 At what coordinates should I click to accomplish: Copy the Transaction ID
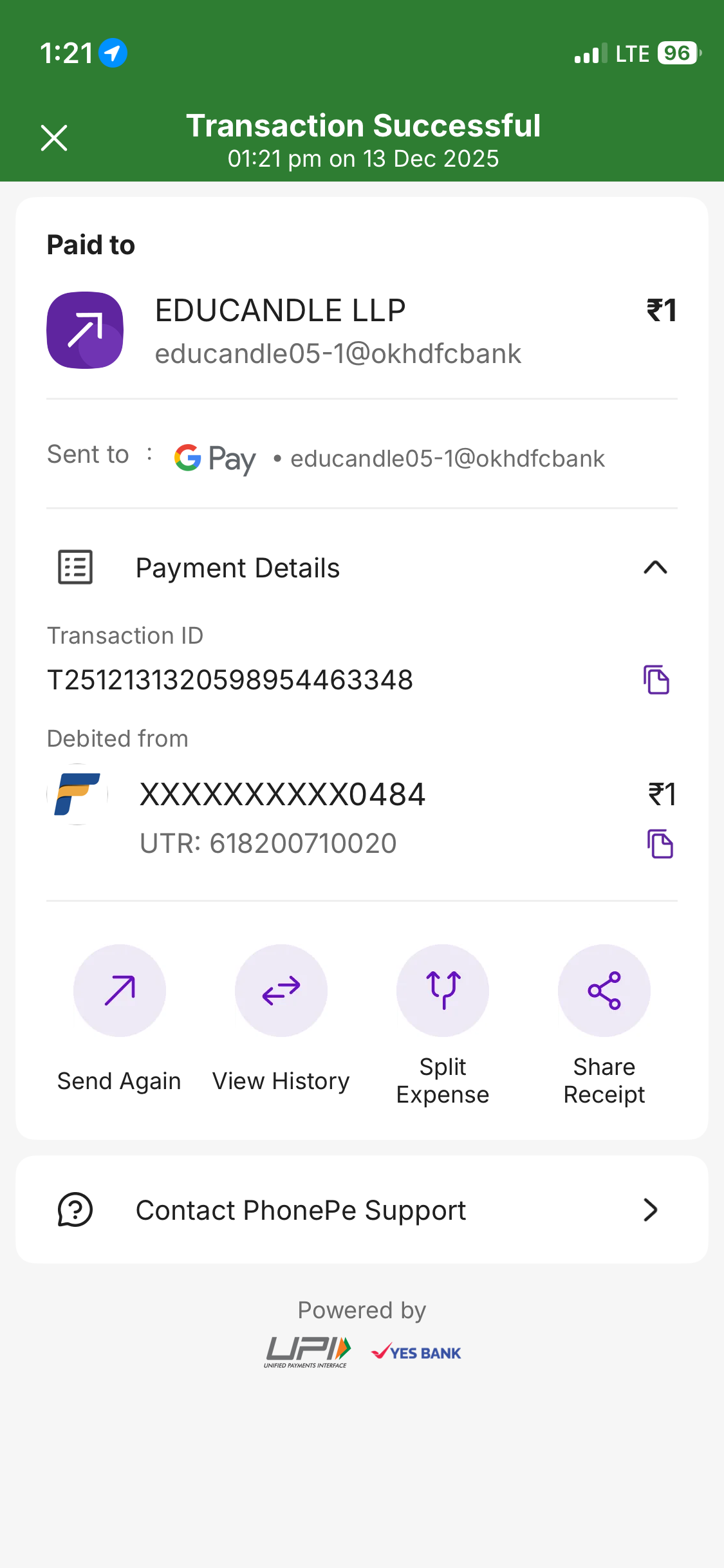point(656,680)
